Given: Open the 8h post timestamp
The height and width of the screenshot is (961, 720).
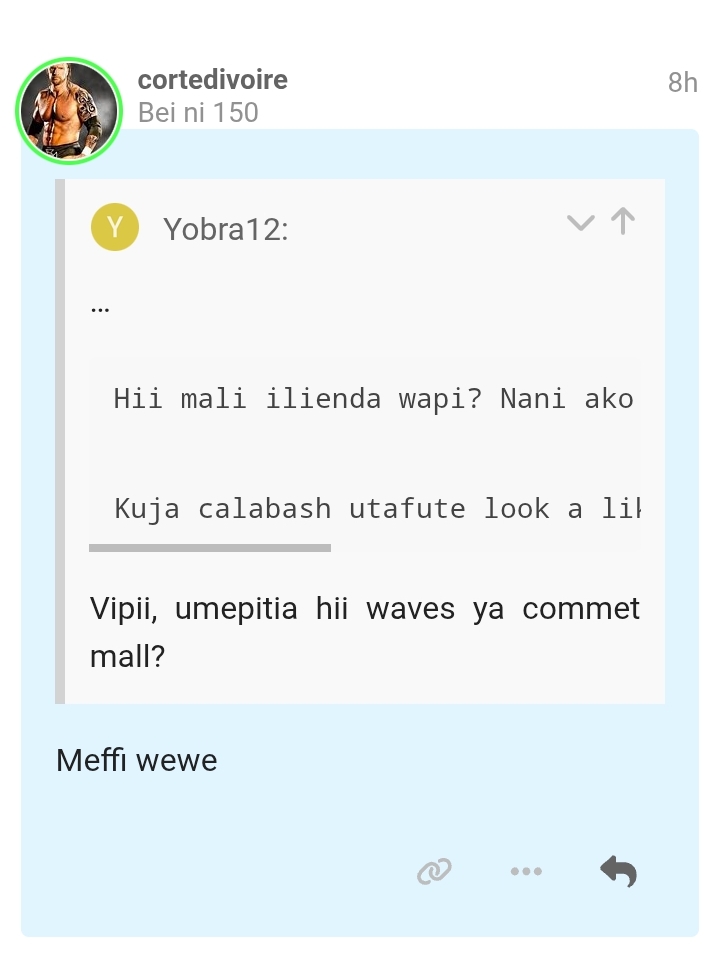Looking at the screenshot, I should (682, 82).
